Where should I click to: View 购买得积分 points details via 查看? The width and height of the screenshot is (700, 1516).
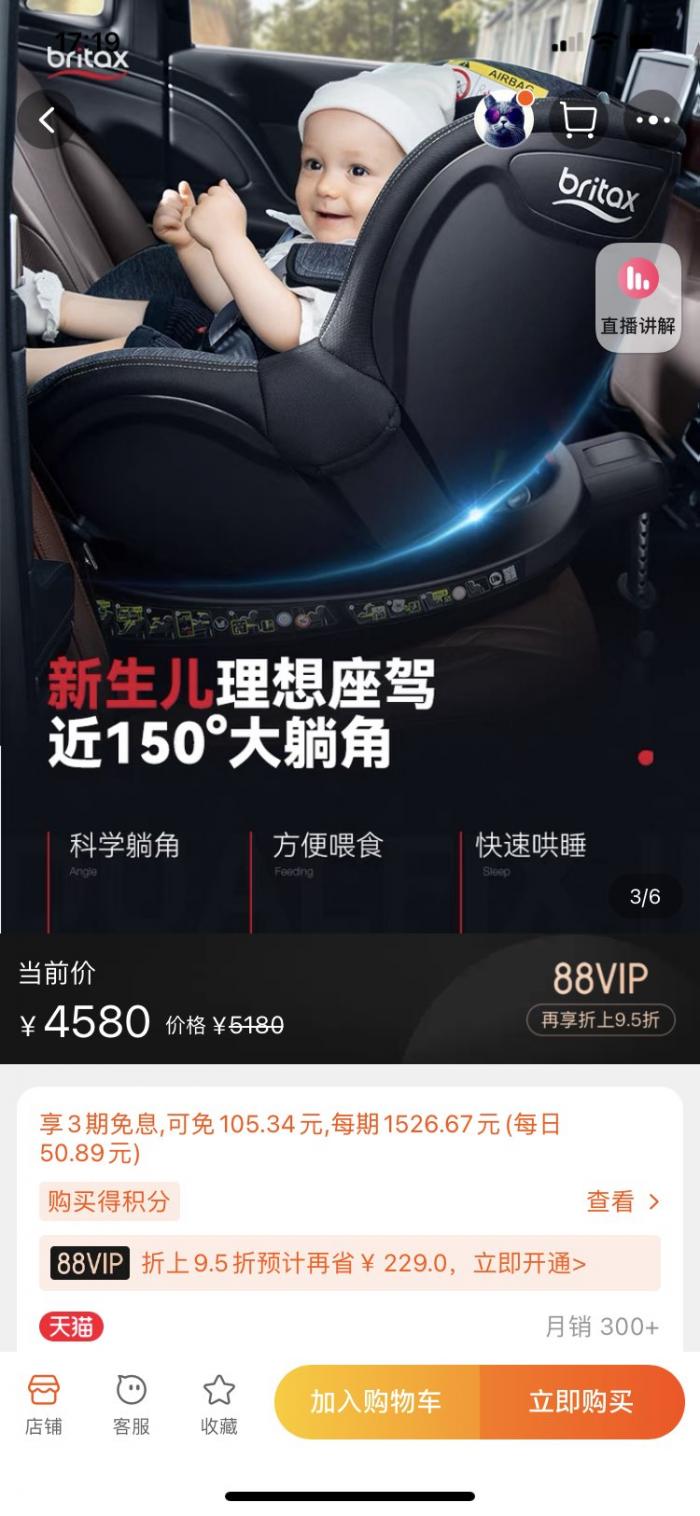click(x=622, y=1201)
